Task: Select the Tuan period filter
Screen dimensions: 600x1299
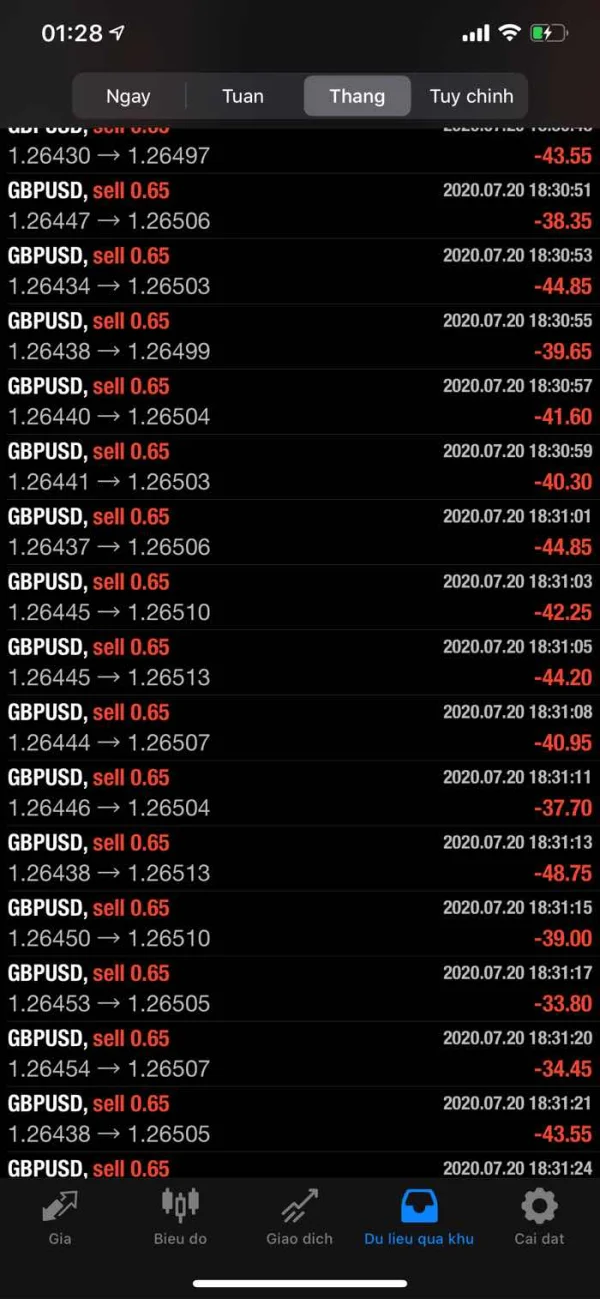Action: (x=243, y=97)
